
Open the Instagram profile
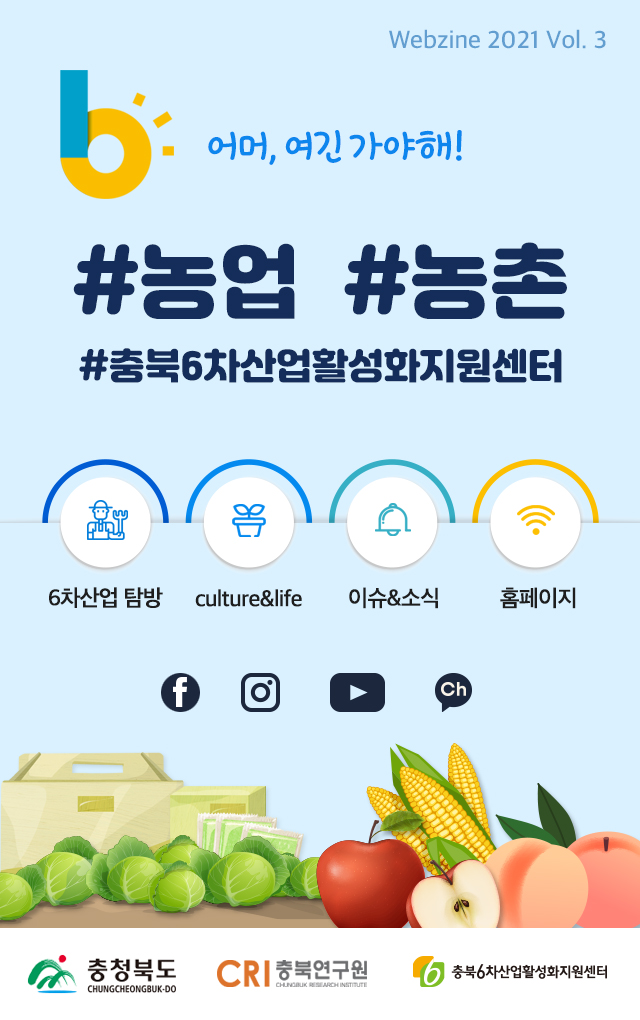pyautogui.click(x=260, y=692)
